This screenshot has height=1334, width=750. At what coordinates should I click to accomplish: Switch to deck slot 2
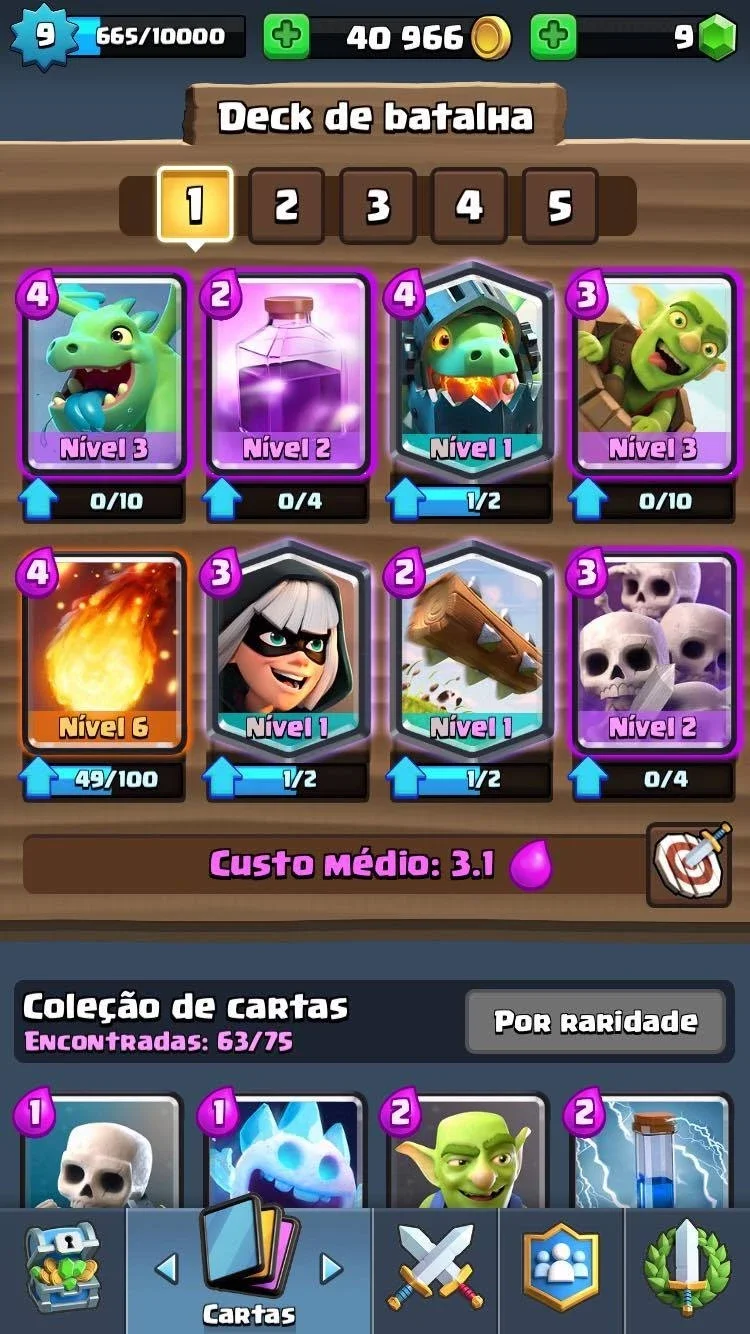point(286,206)
